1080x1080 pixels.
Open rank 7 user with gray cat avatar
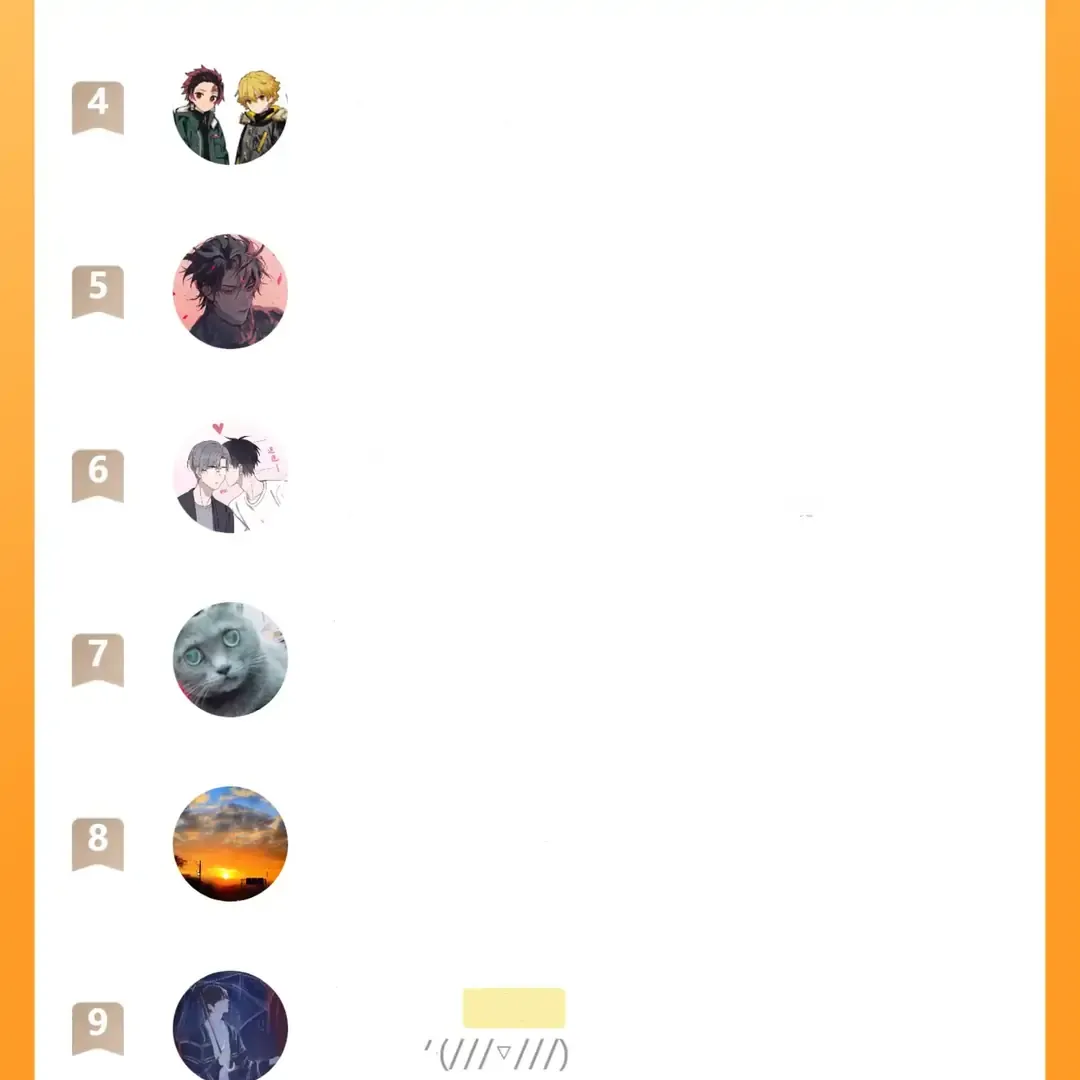[x=230, y=660]
